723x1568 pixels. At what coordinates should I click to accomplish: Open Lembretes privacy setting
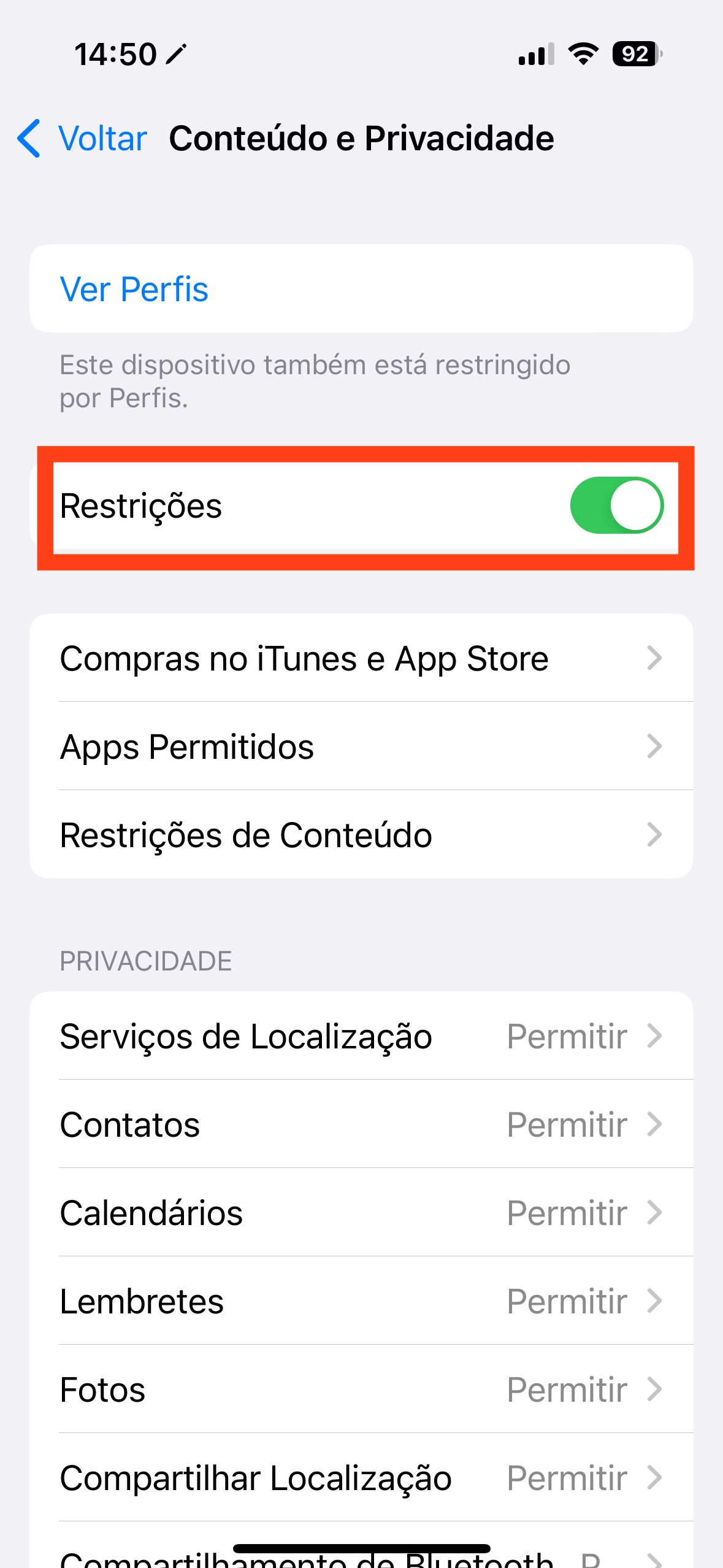[361, 1301]
